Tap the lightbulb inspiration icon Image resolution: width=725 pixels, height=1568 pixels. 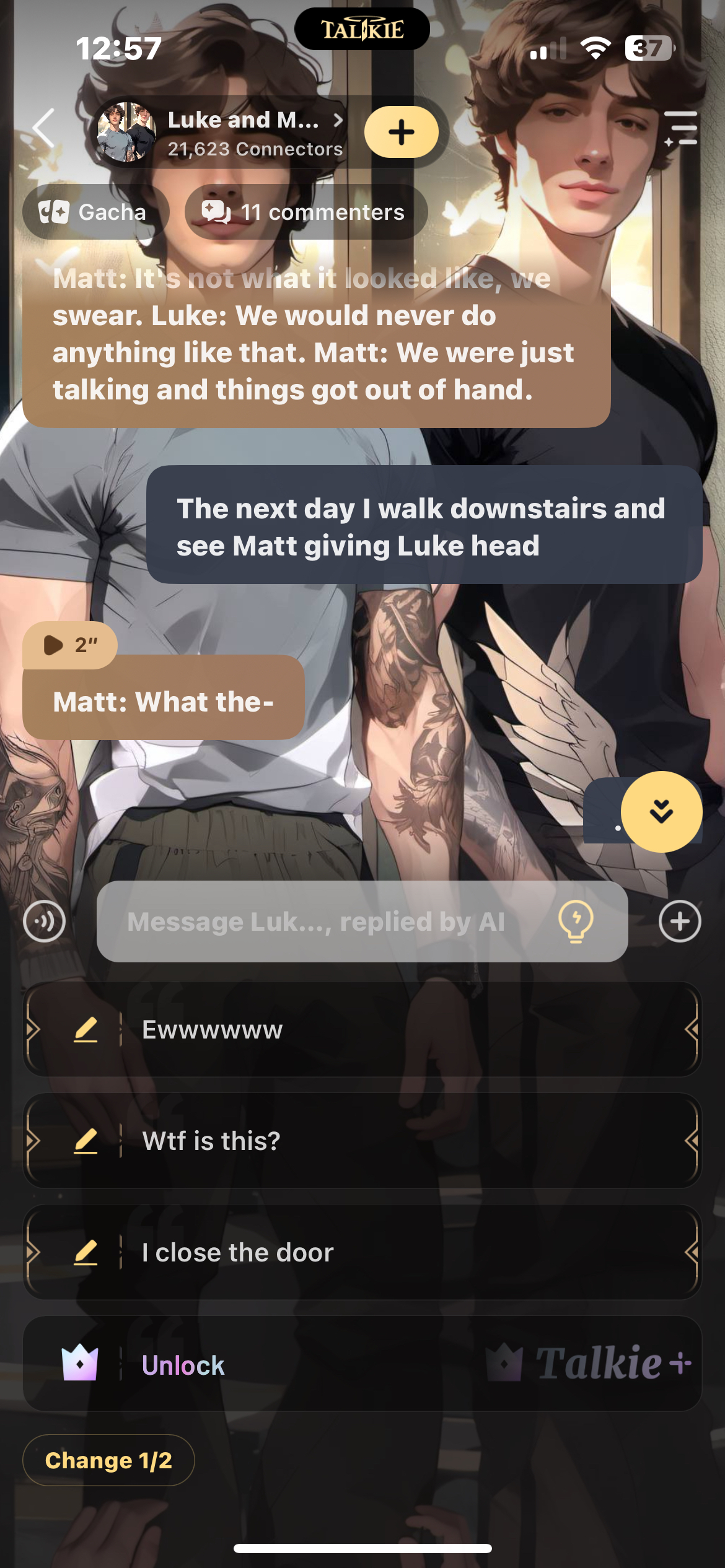(576, 921)
